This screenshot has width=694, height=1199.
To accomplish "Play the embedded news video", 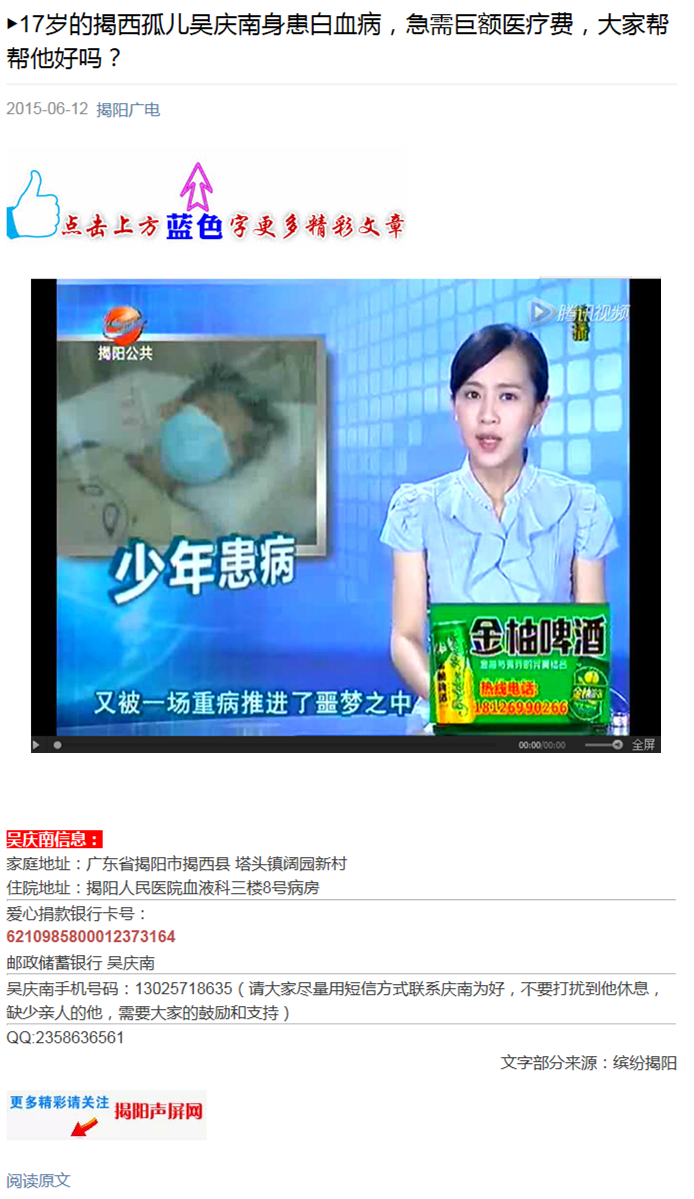I will click(36, 745).
